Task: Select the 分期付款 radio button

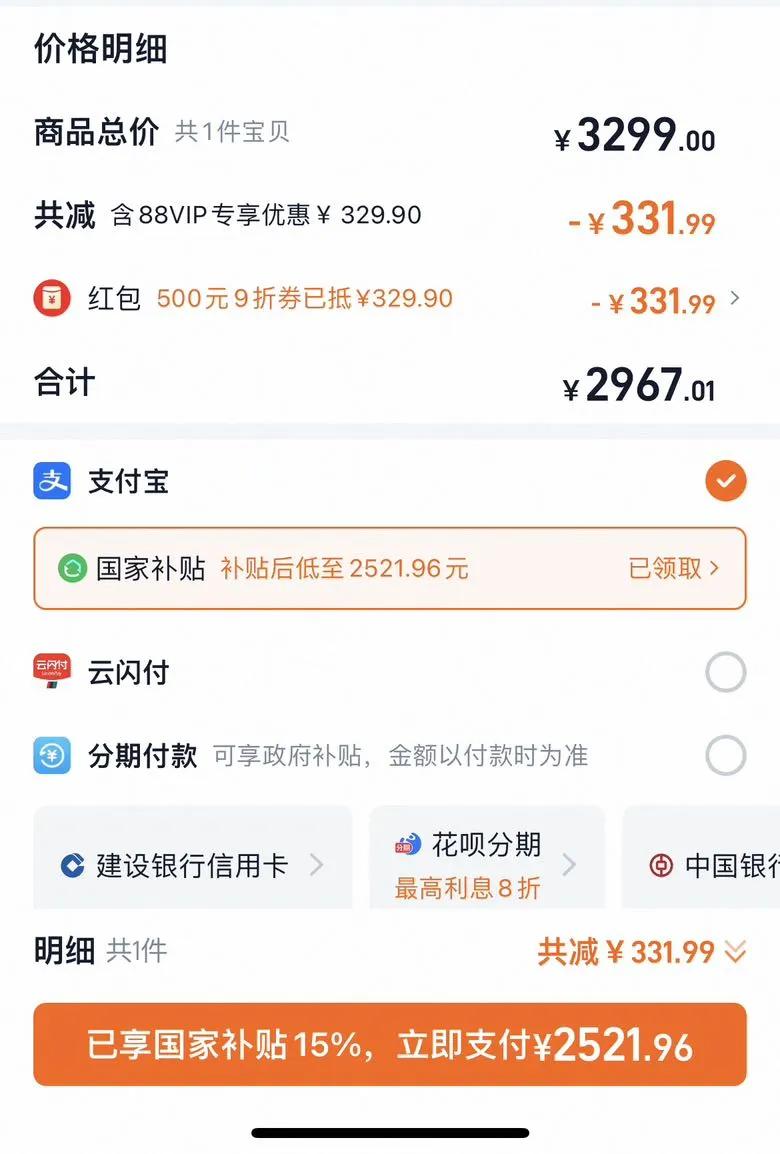Action: pyautogui.click(x=725, y=756)
